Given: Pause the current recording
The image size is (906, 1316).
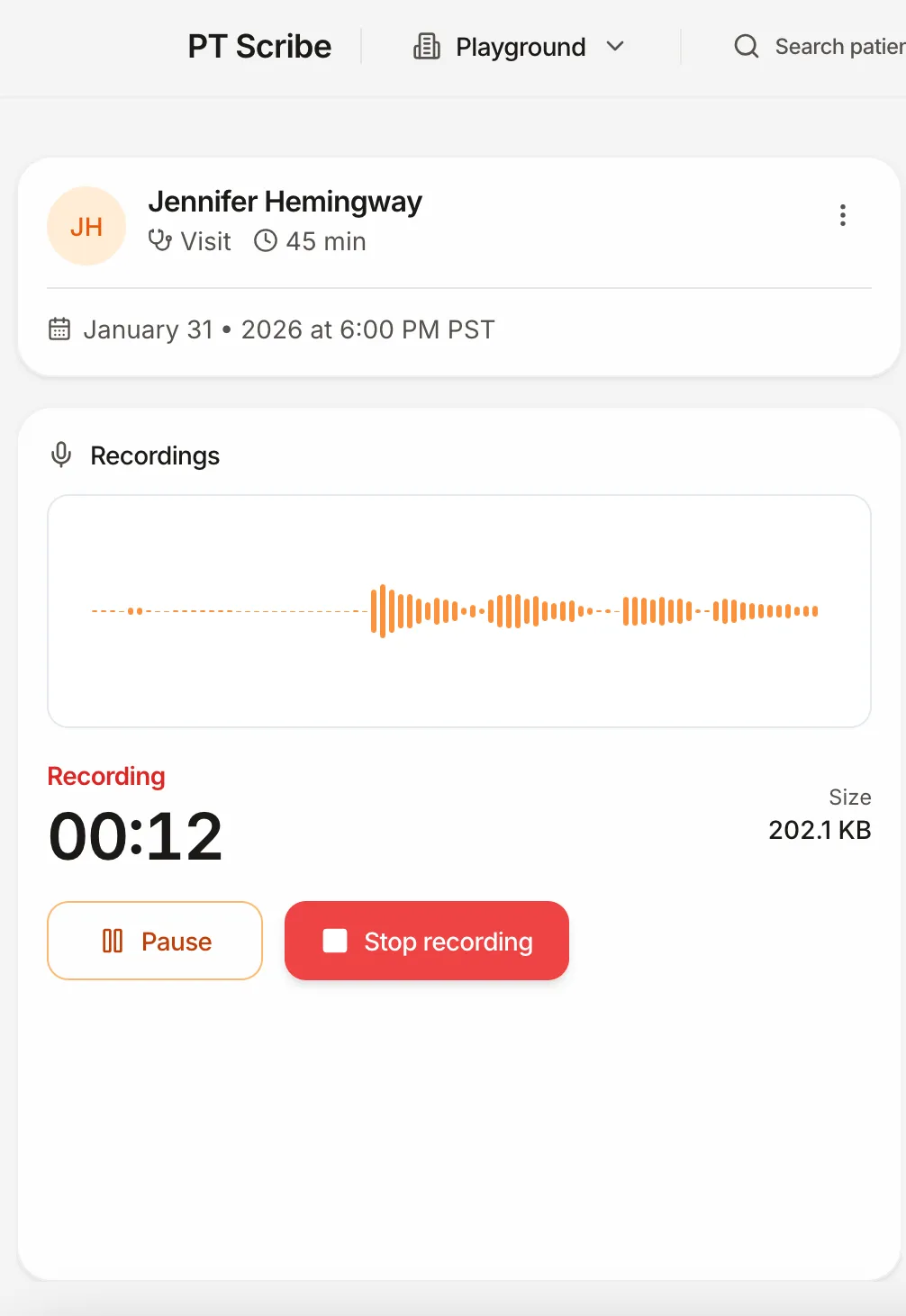Looking at the screenshot, I should tap(154, 941).
